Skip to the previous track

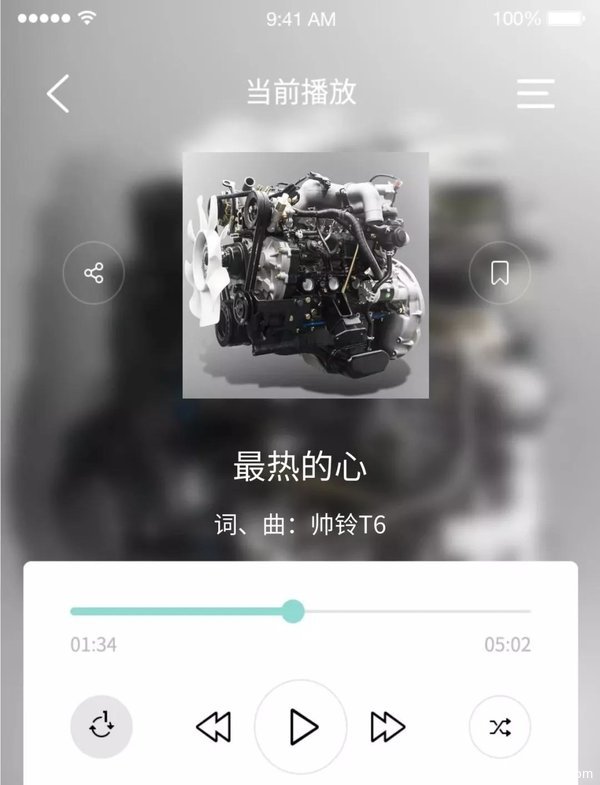[213, 727]
